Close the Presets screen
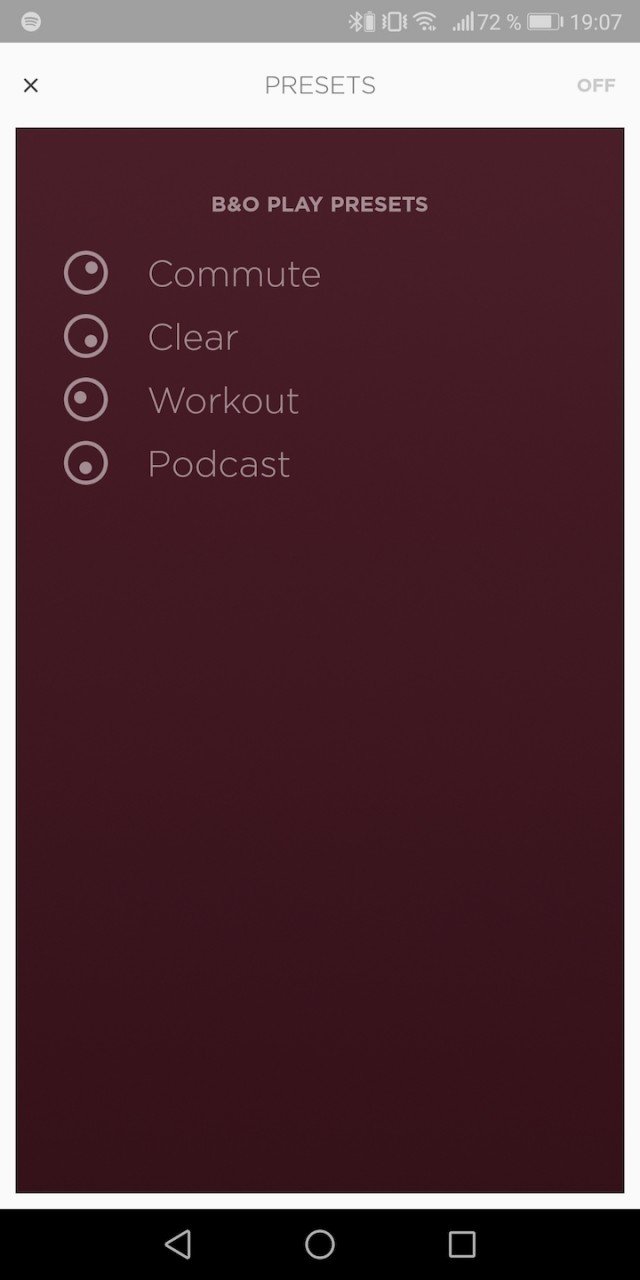This screenshot has width=640, height=1280. [31, 86]
